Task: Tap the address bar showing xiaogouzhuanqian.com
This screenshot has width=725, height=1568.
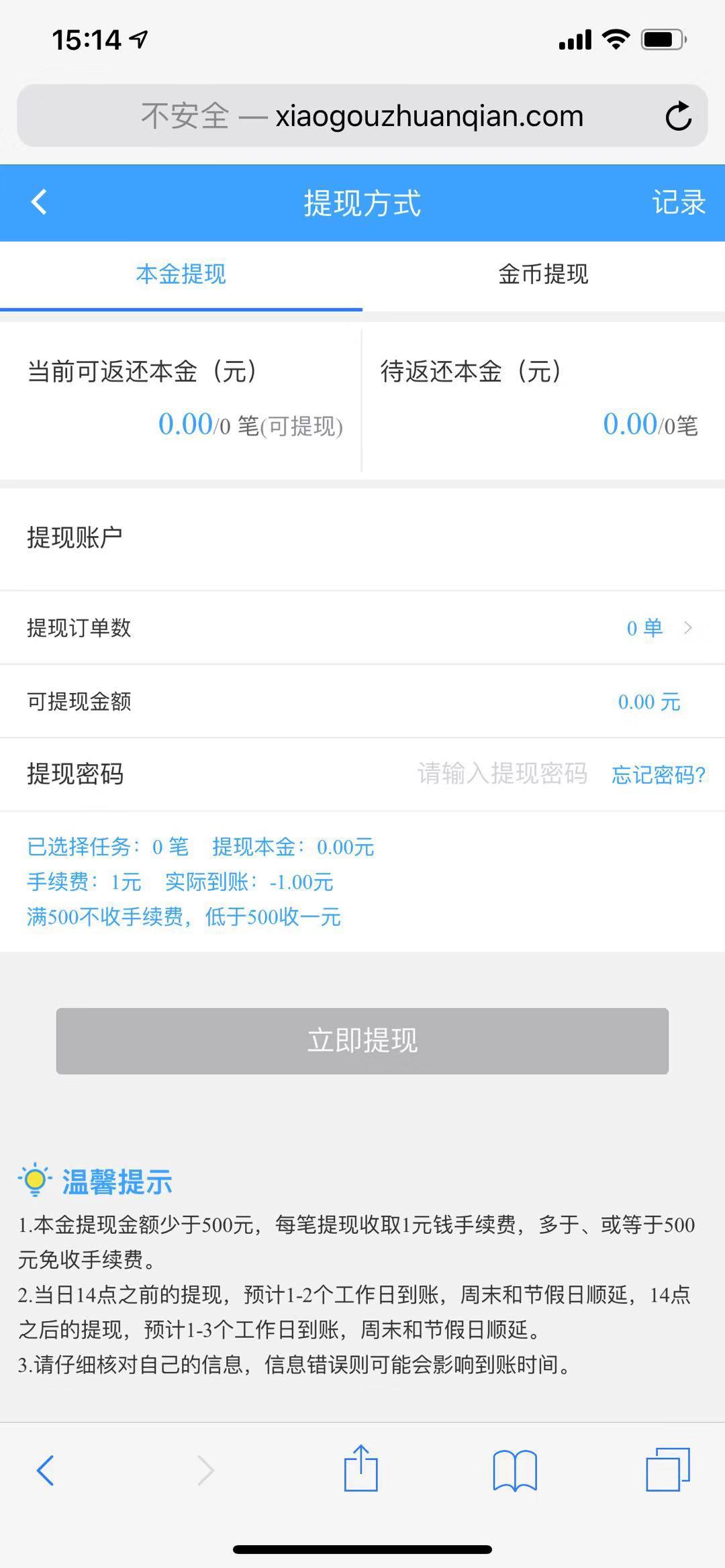Action: pos(362,115)
